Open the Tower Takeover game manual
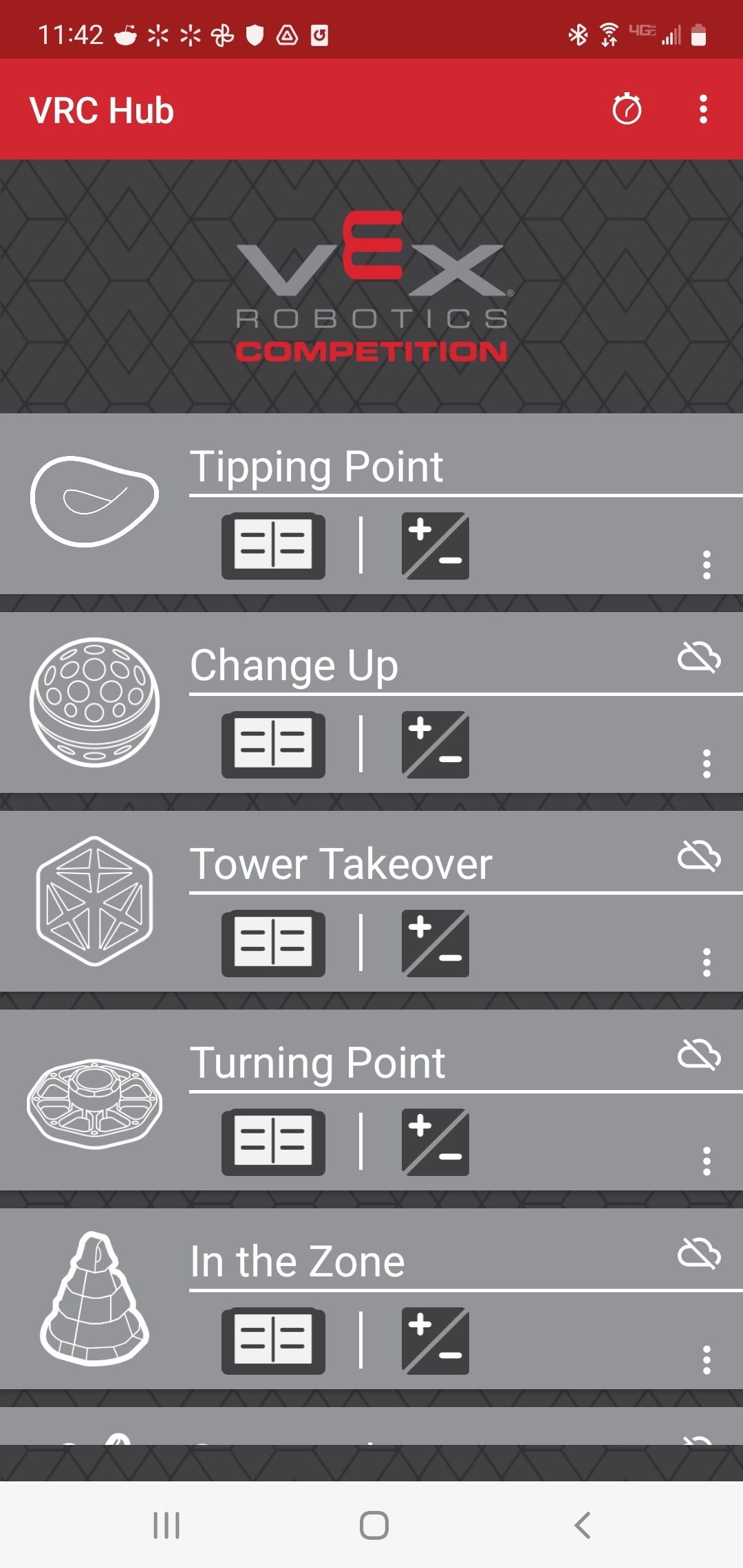 tap(273, 944)
